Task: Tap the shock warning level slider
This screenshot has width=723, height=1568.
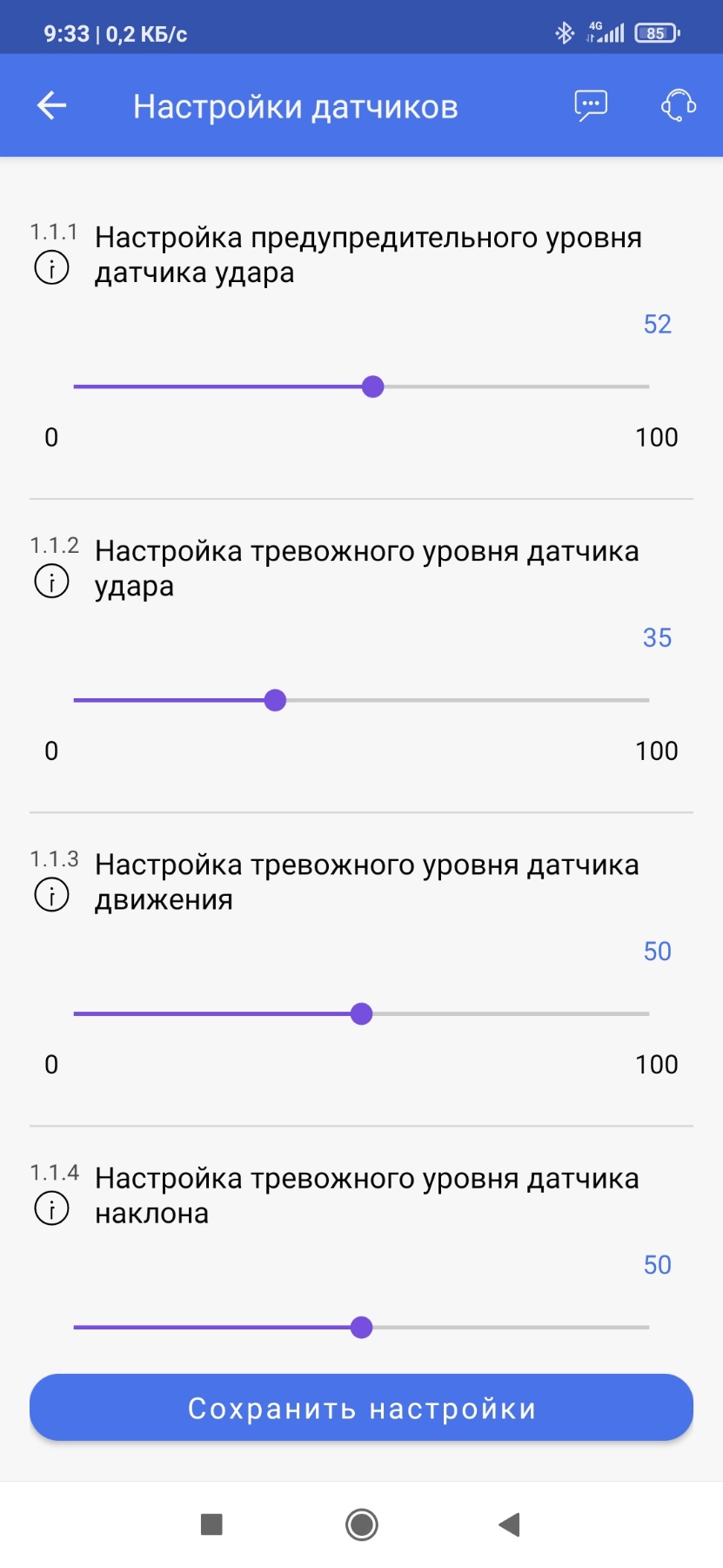Action: pyautogui.click(x=372, y=387)
